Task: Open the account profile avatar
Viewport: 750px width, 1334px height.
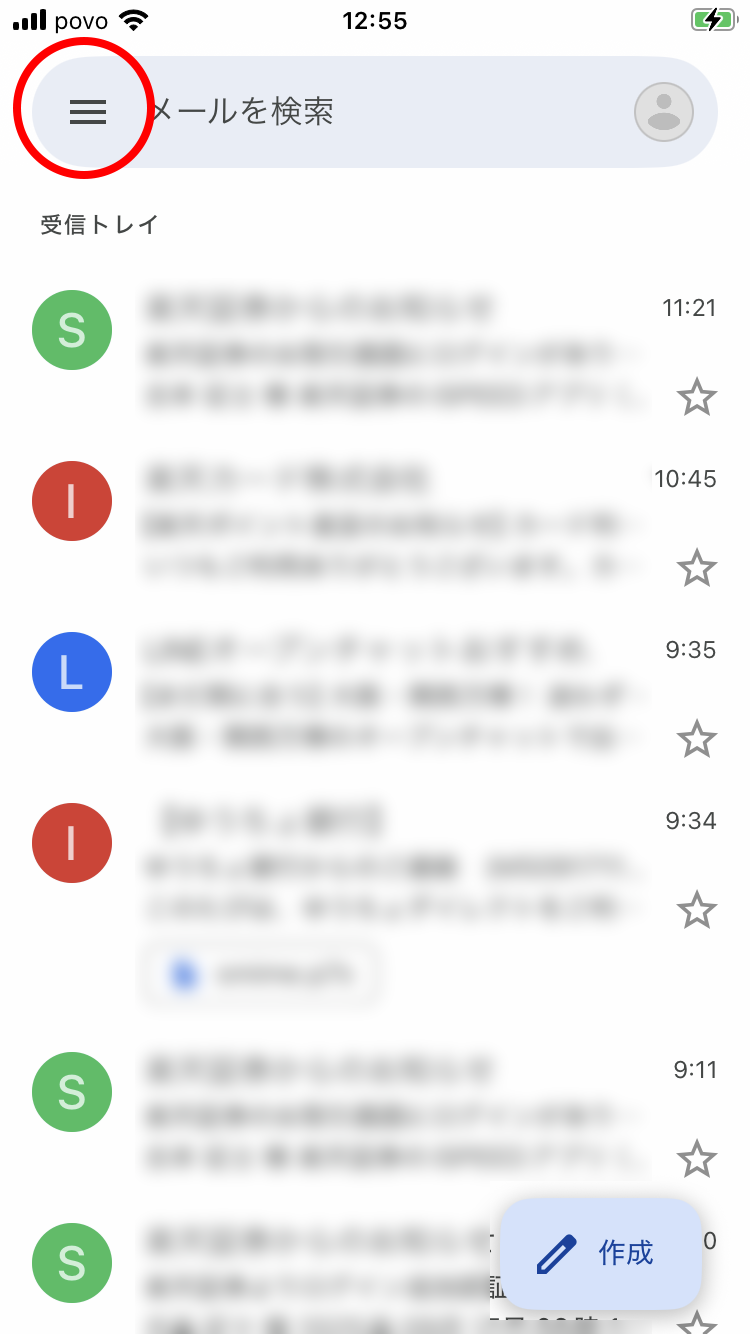Action: click(664, 112)
